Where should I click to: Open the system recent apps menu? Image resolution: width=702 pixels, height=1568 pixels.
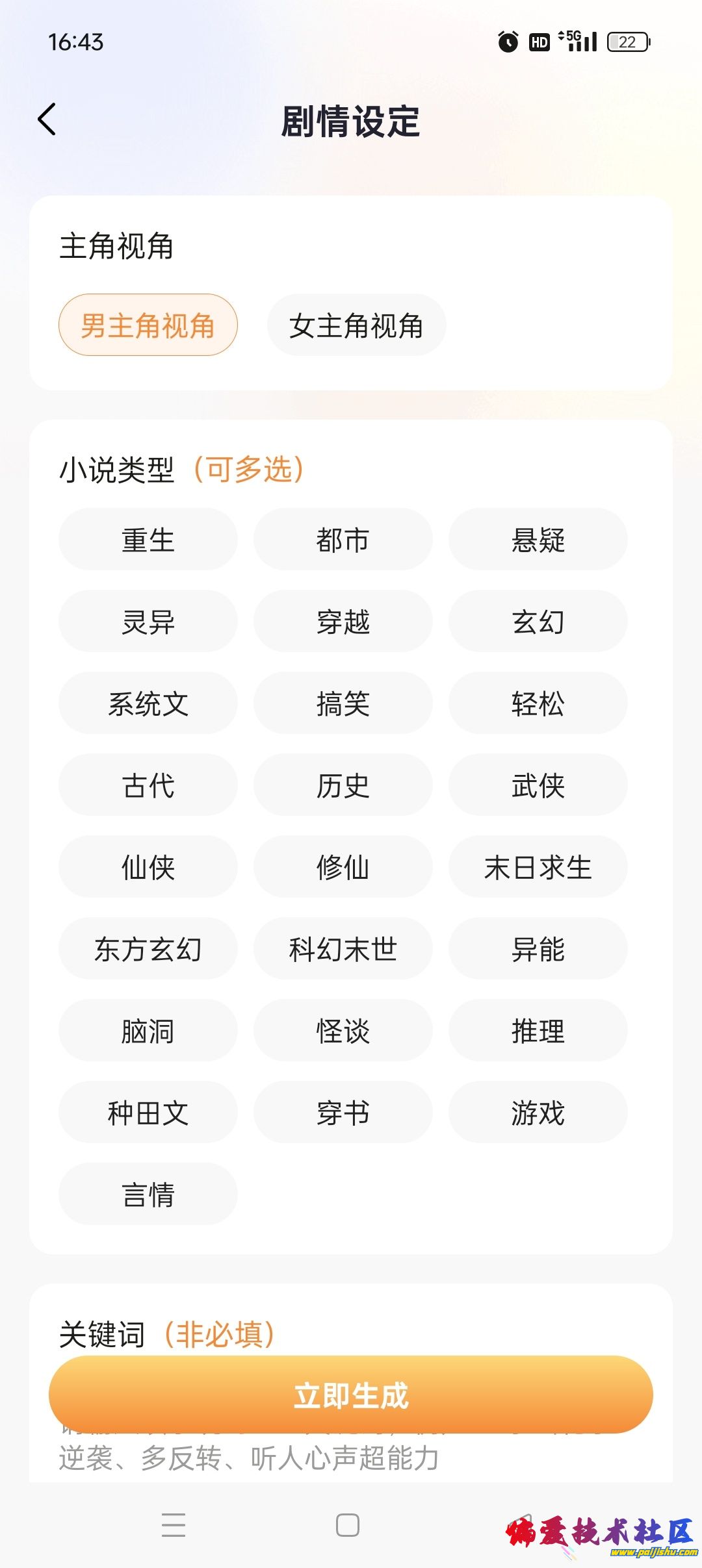click(x=174, y=1525)
